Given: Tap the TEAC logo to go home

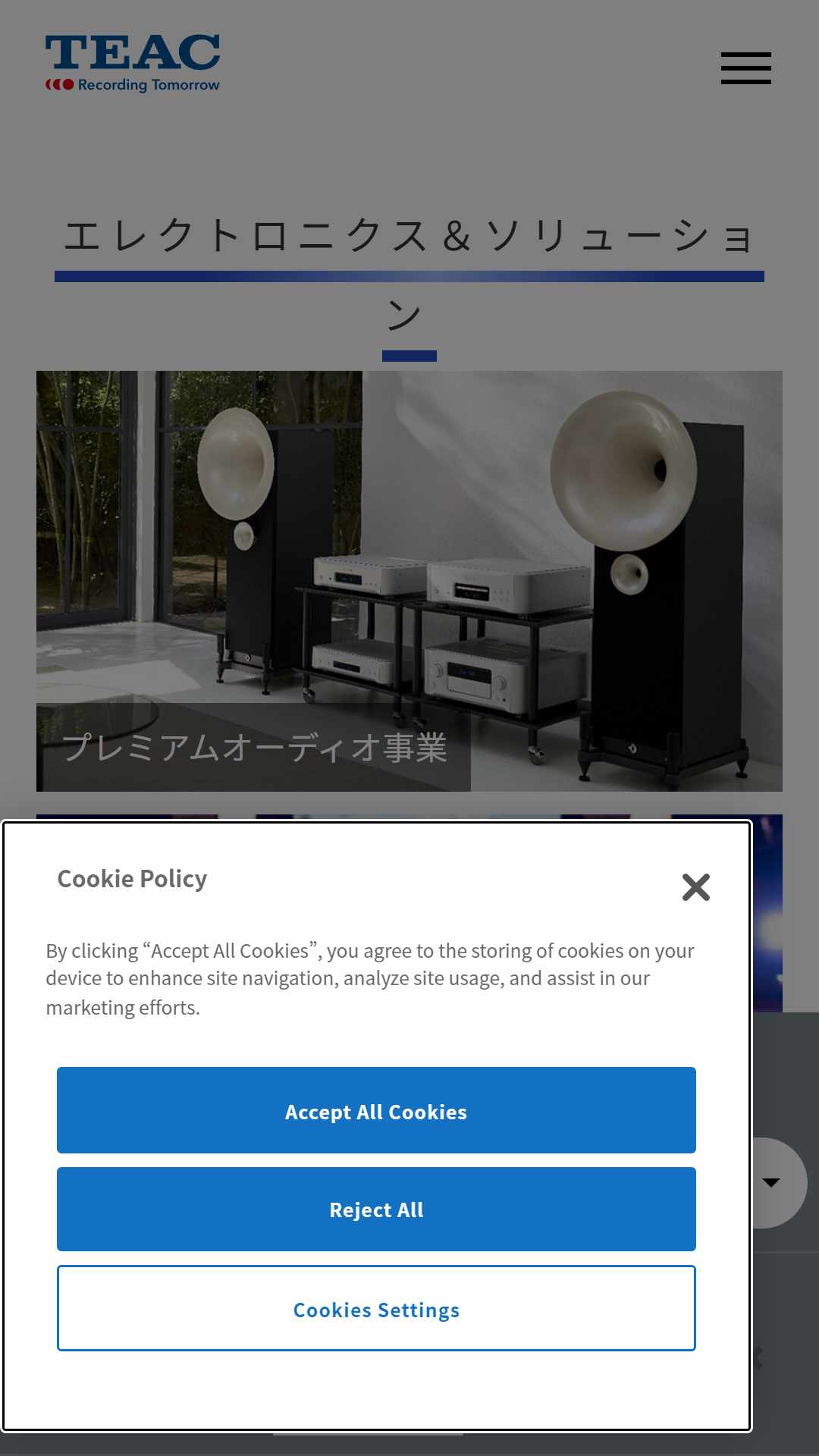Looking at the screenshot, I should coord(133,64).
